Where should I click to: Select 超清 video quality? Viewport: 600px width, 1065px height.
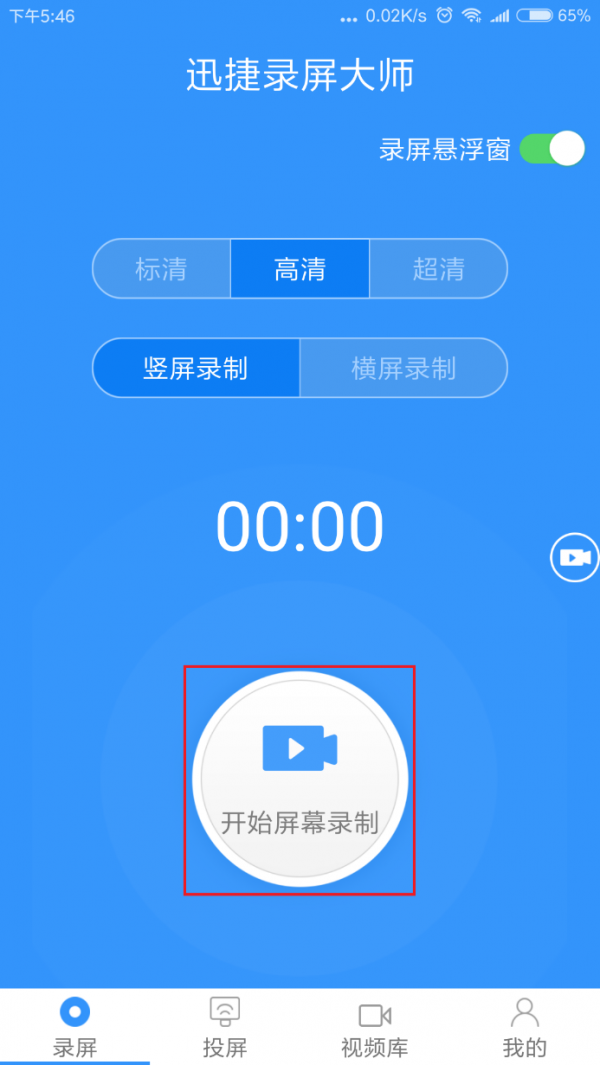pyautogui.click(x=438, y=268)
